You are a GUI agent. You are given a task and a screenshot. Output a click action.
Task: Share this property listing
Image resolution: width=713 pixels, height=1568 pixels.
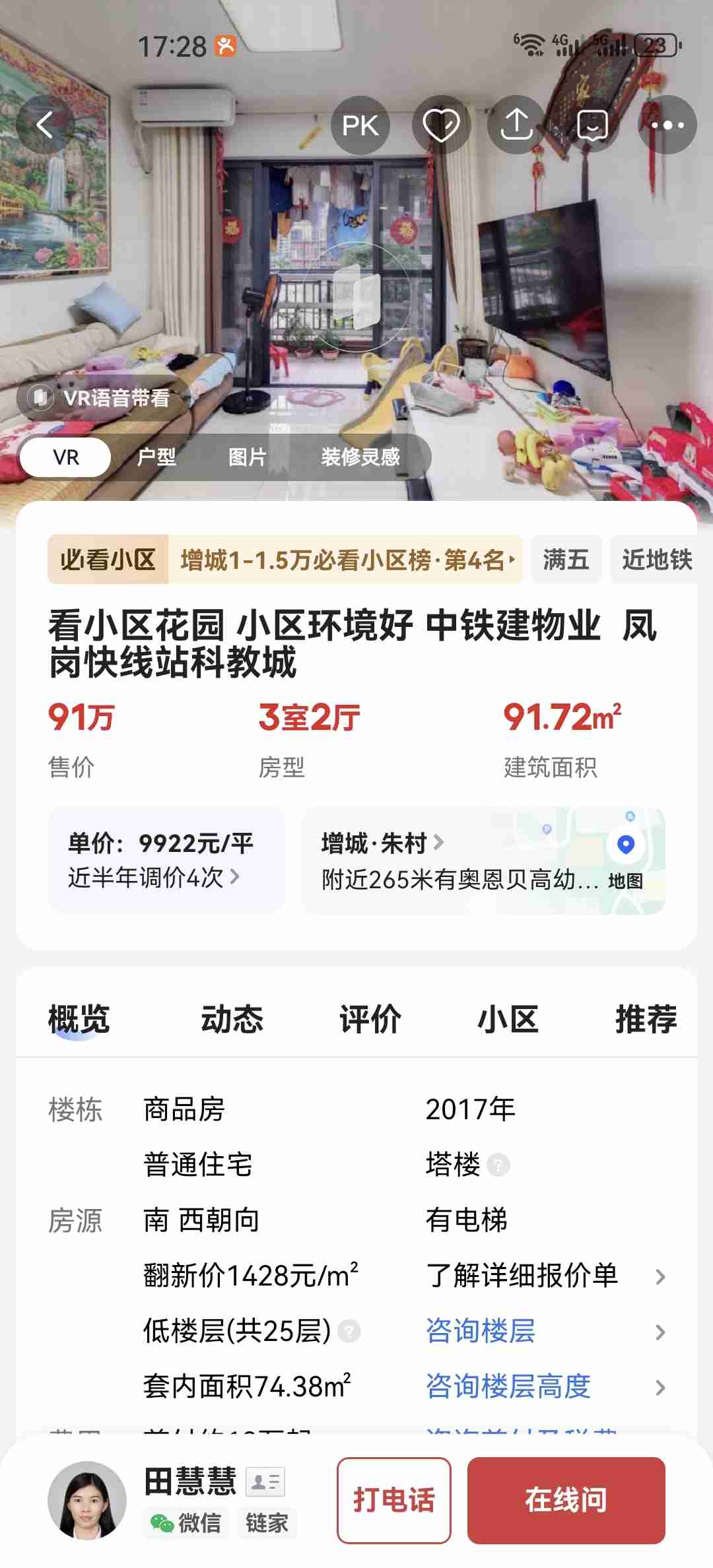pyautogui.click(x=516, y=125)
